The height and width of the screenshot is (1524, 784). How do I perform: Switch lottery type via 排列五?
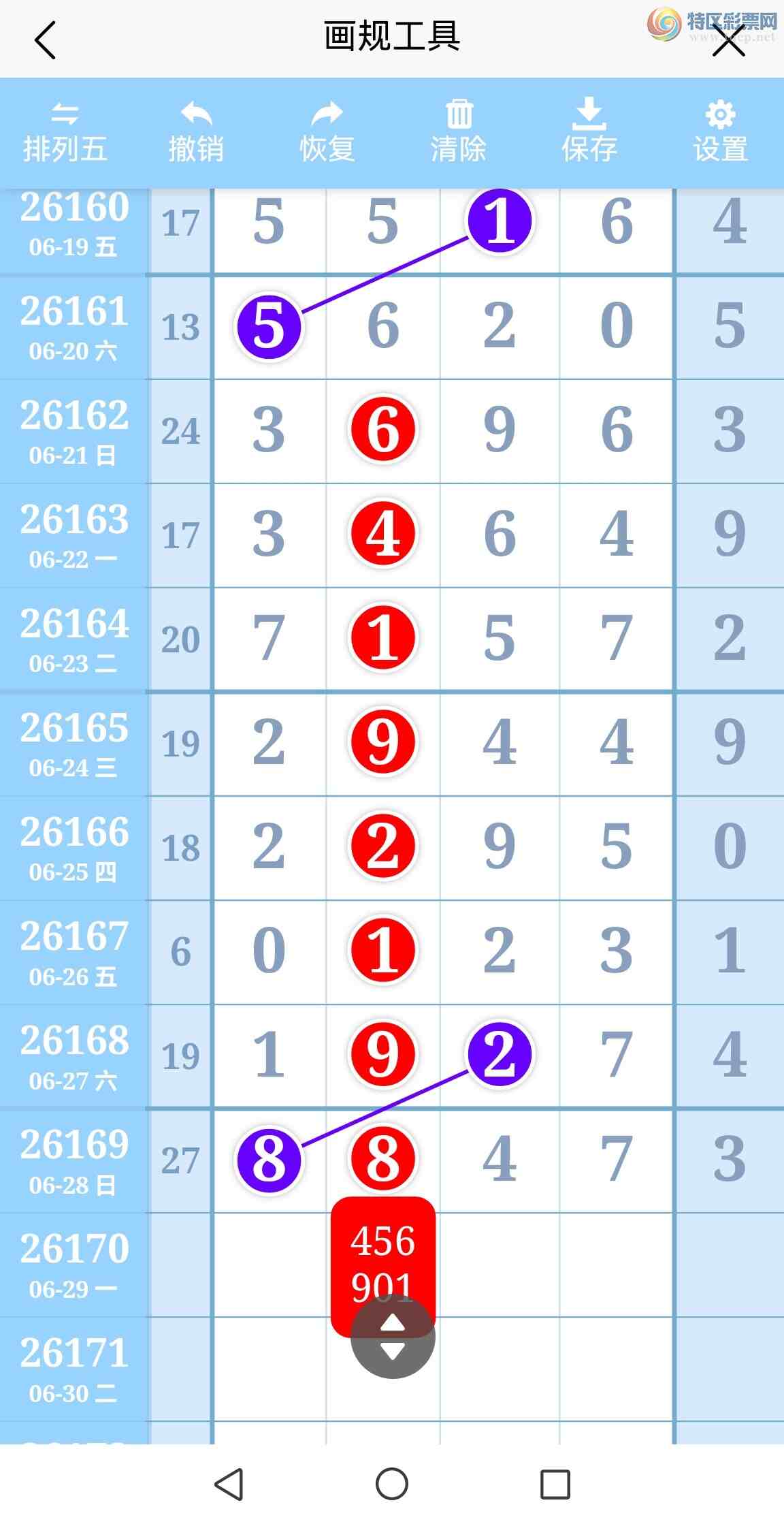(65, 132)
